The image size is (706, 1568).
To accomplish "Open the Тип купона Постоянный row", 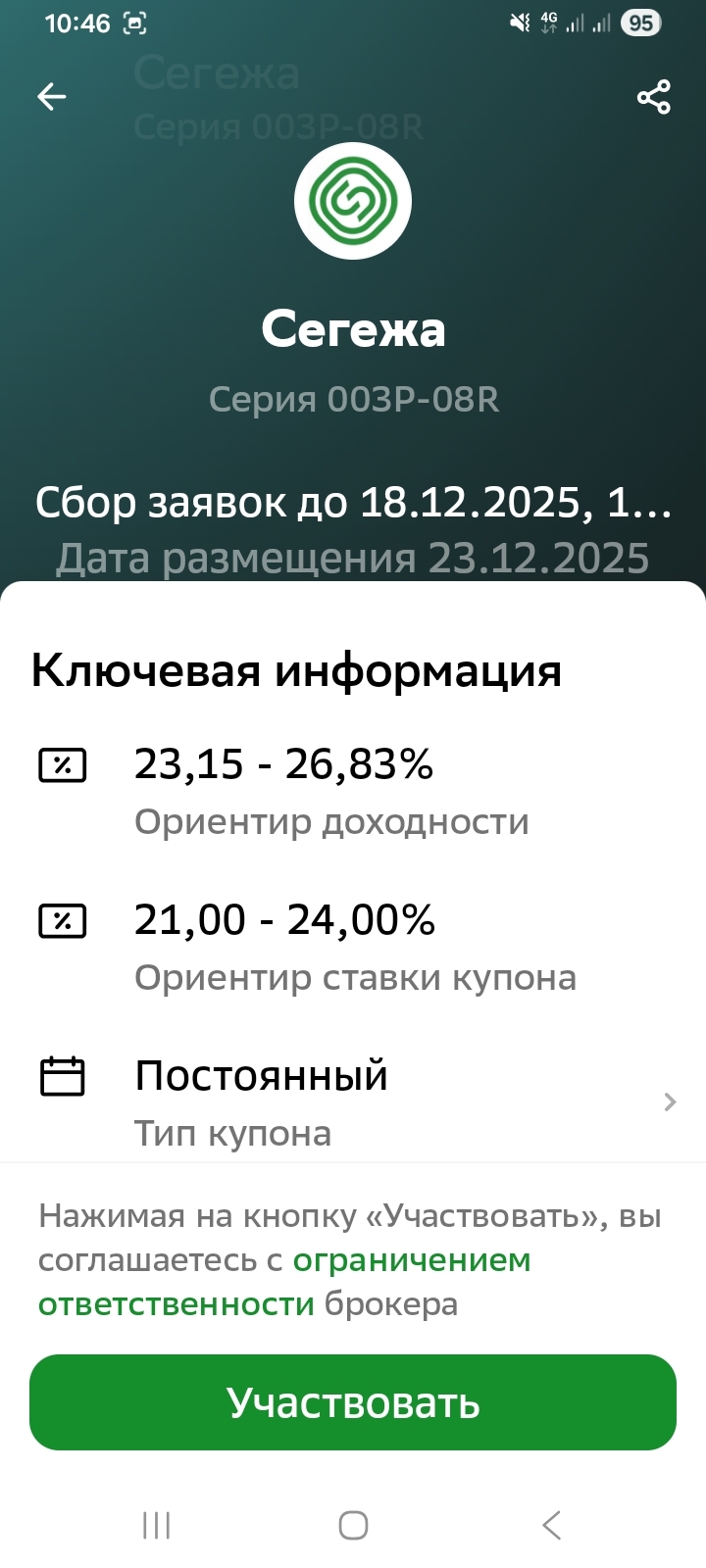I will click(x=353, y=1102).
